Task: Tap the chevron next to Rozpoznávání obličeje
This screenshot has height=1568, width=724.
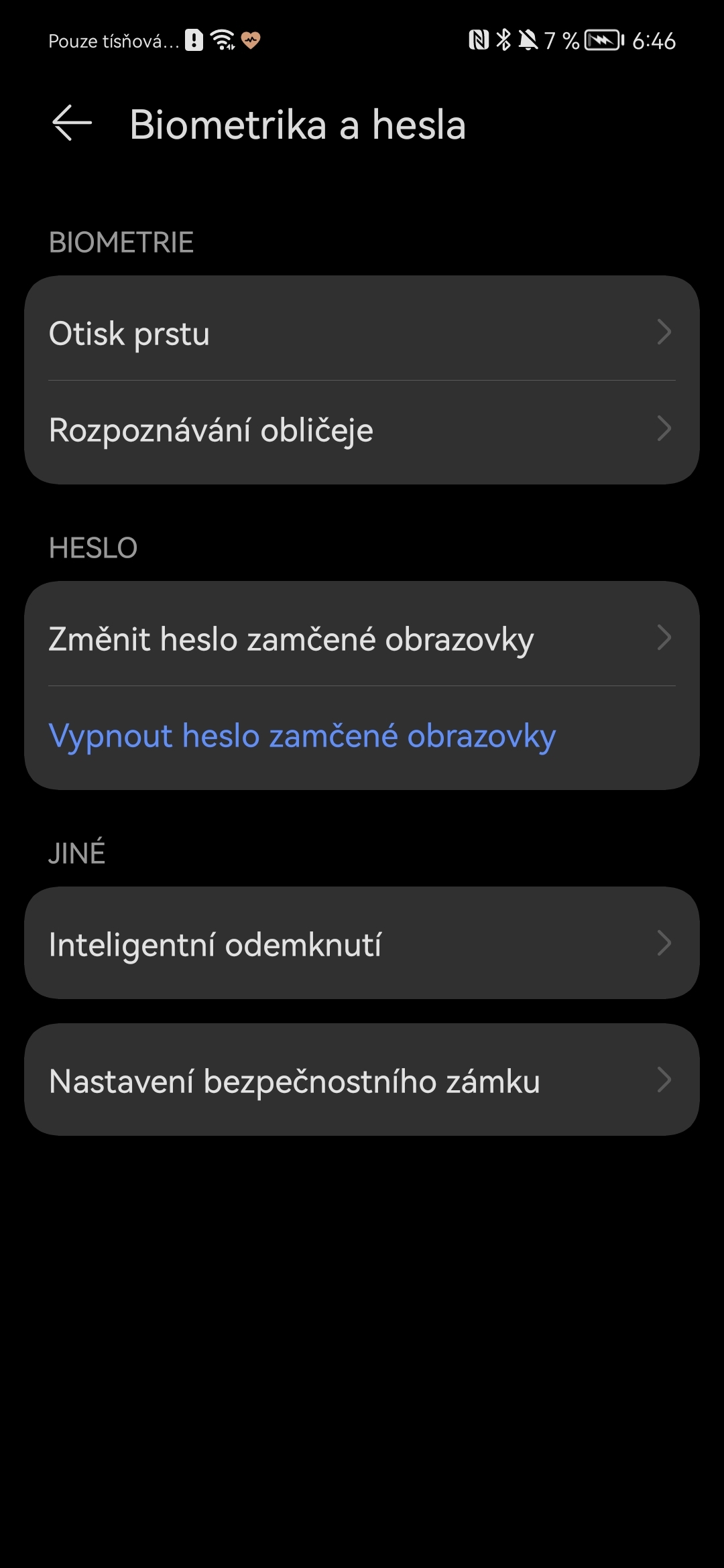Action: click(664, 430)
